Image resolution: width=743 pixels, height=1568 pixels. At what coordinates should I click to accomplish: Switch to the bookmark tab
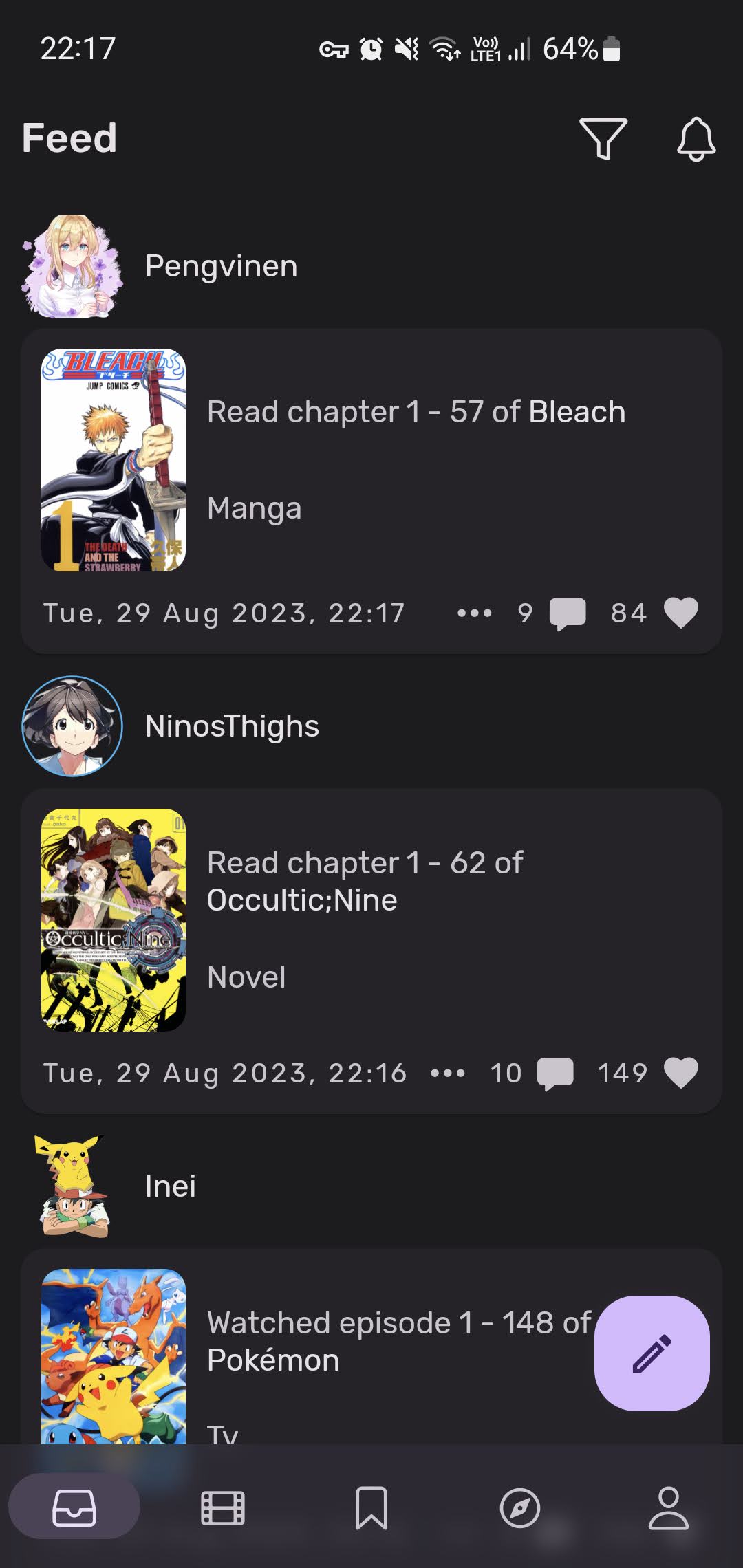click(x=371, y=1508)
